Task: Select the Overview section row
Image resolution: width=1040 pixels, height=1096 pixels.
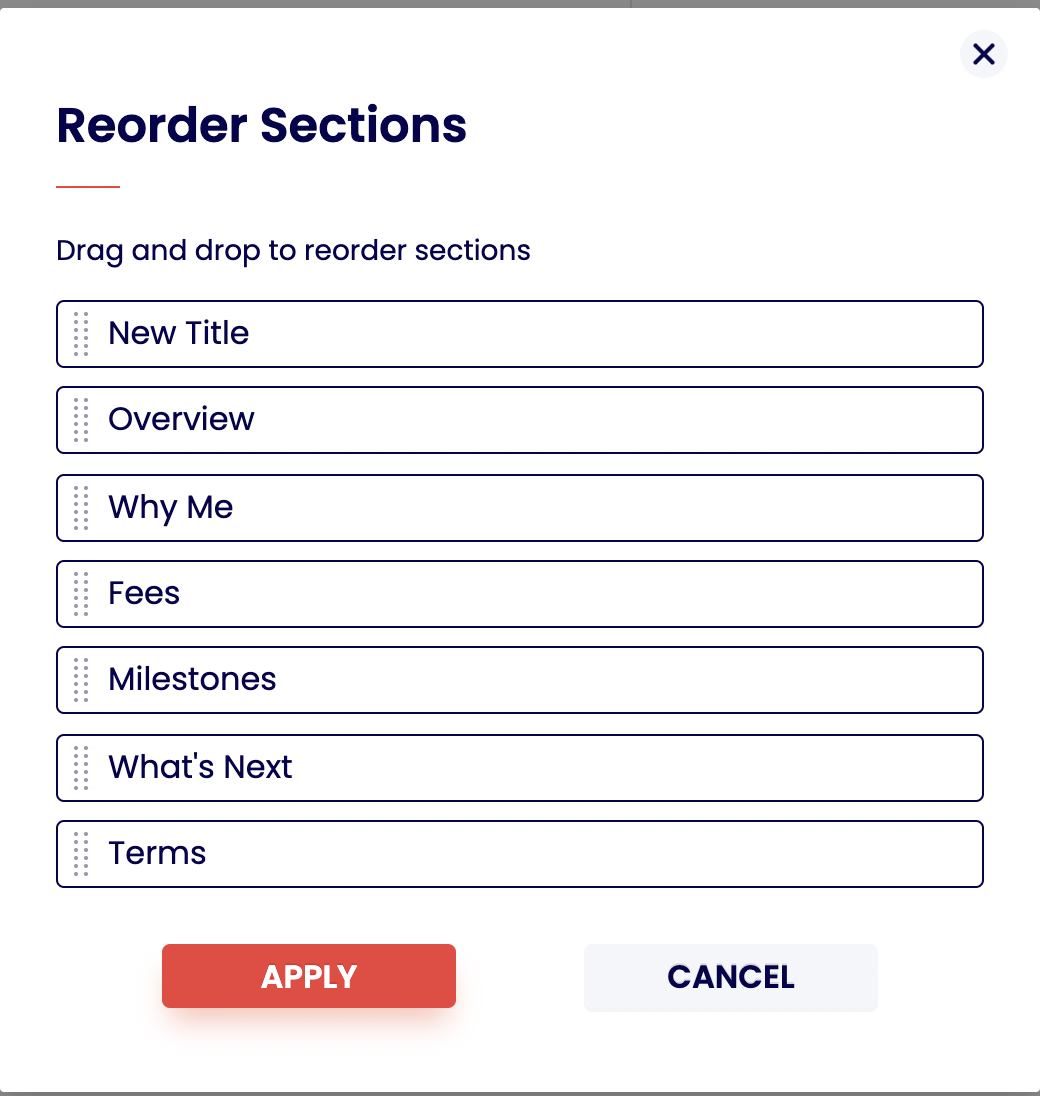Action: [x=520, y=420]
